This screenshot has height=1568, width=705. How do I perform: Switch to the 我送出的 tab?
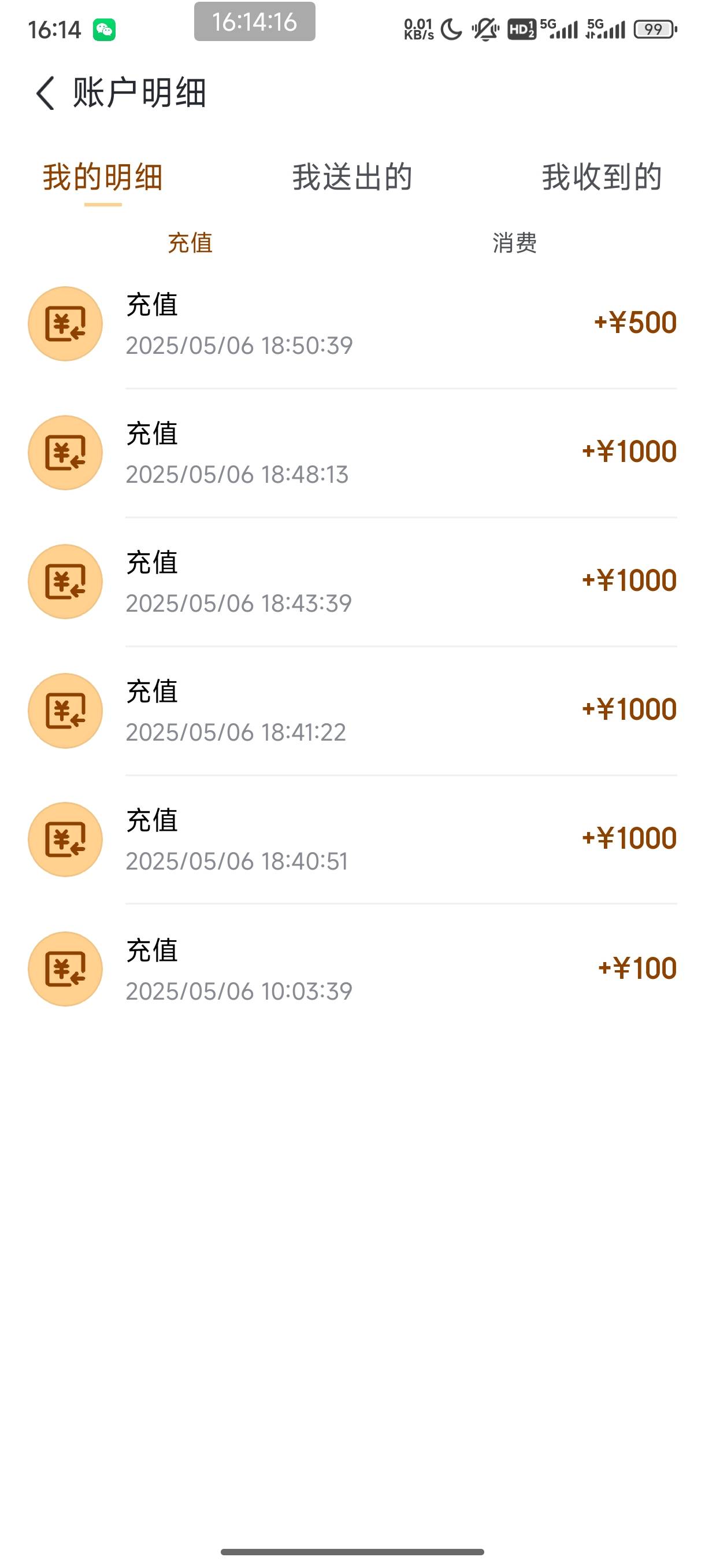pyautogui.click(x=352, y=177)
